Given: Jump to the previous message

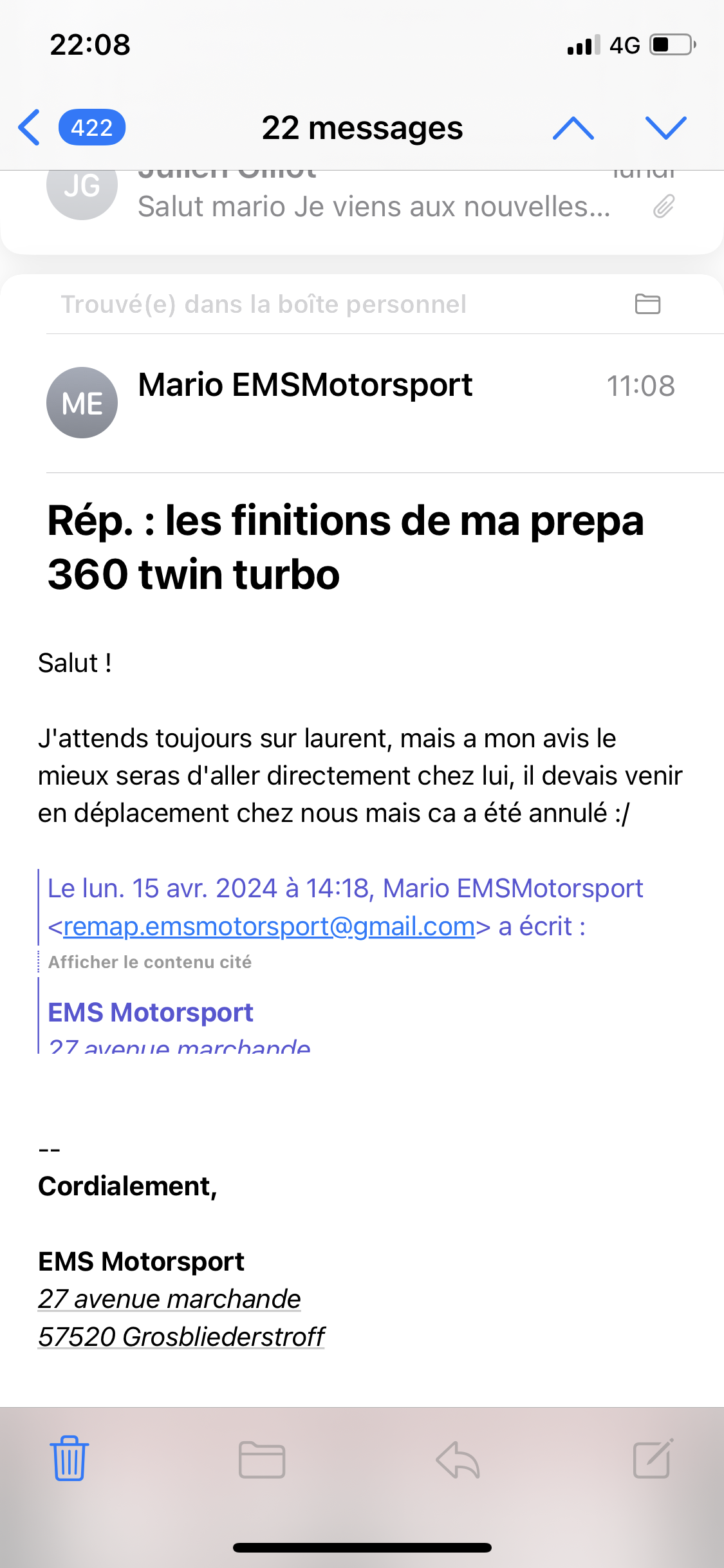Looking at the screenshot, I should click(573, 128).
